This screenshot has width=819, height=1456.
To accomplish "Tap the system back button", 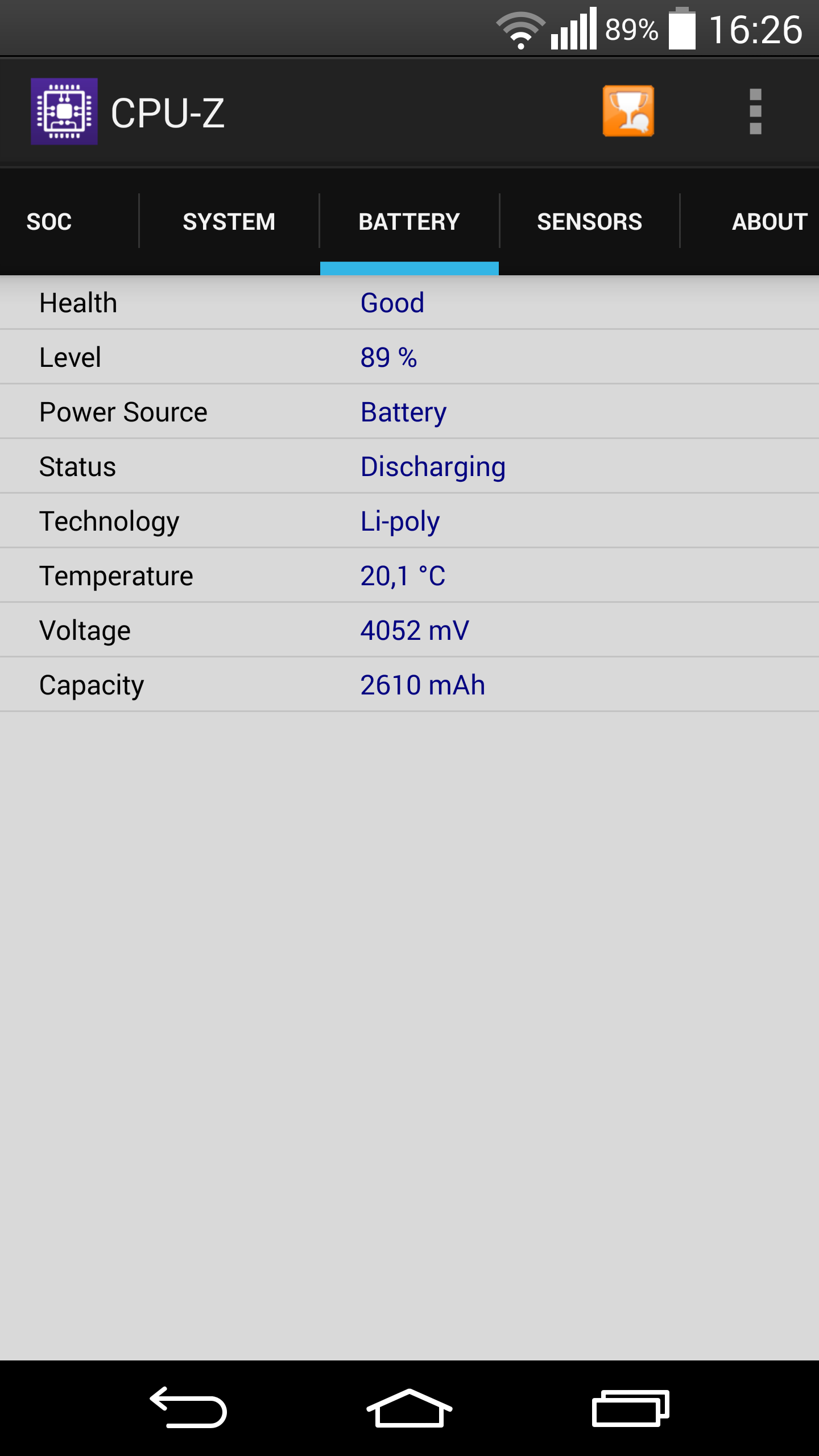I will 188,1408.
